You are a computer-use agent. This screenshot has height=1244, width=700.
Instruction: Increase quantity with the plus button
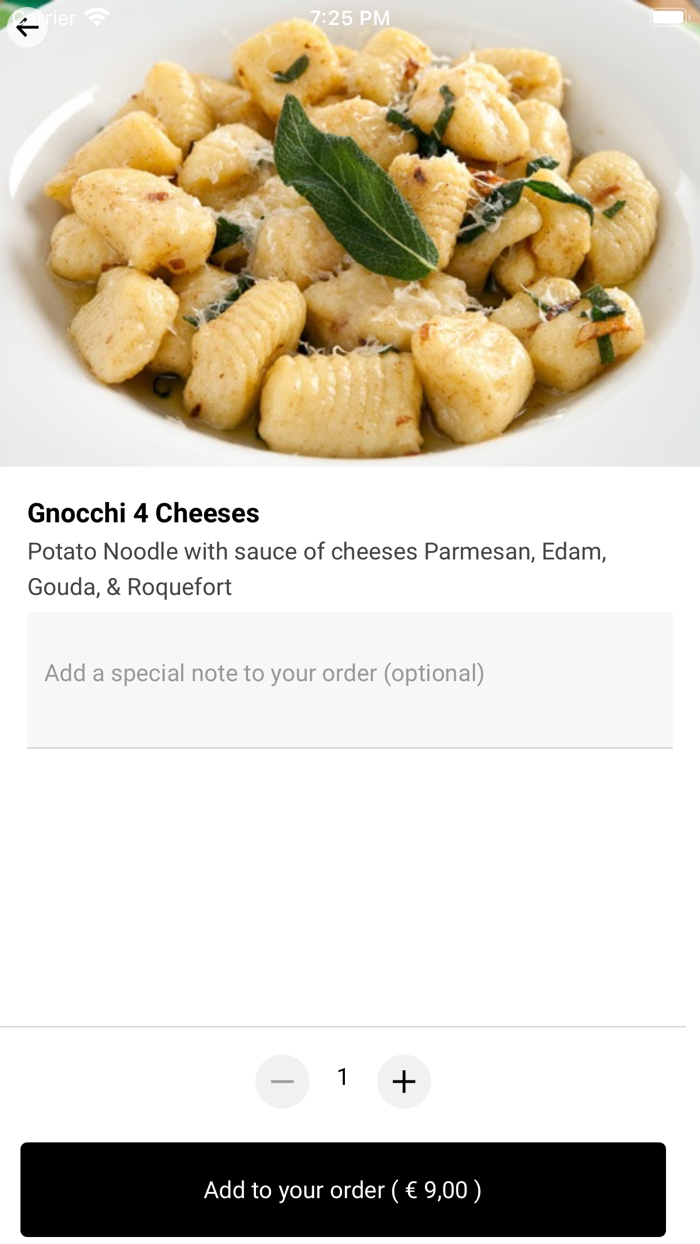pyautogui.click(x=404, y=1081)
